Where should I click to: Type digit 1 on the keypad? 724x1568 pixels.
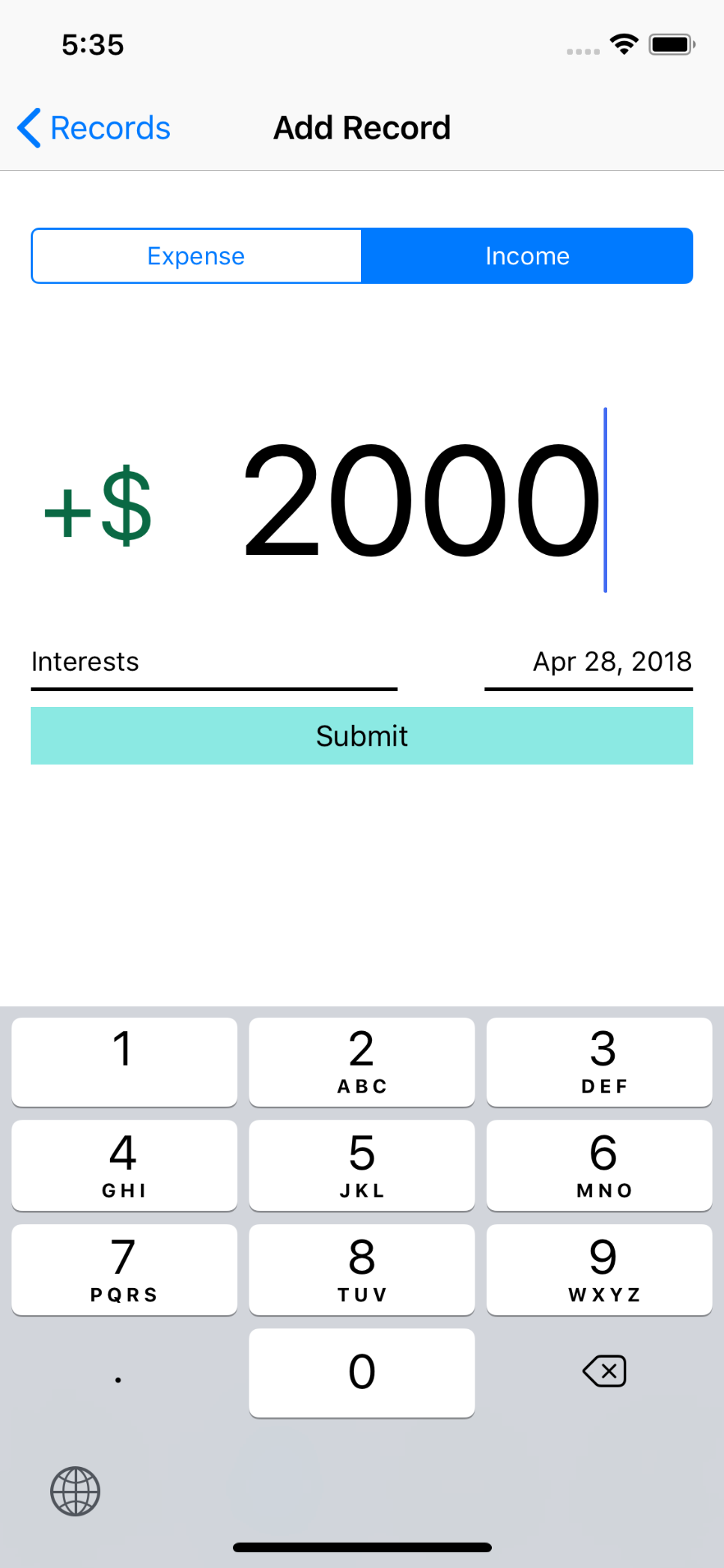click(x=124, y=1062)
